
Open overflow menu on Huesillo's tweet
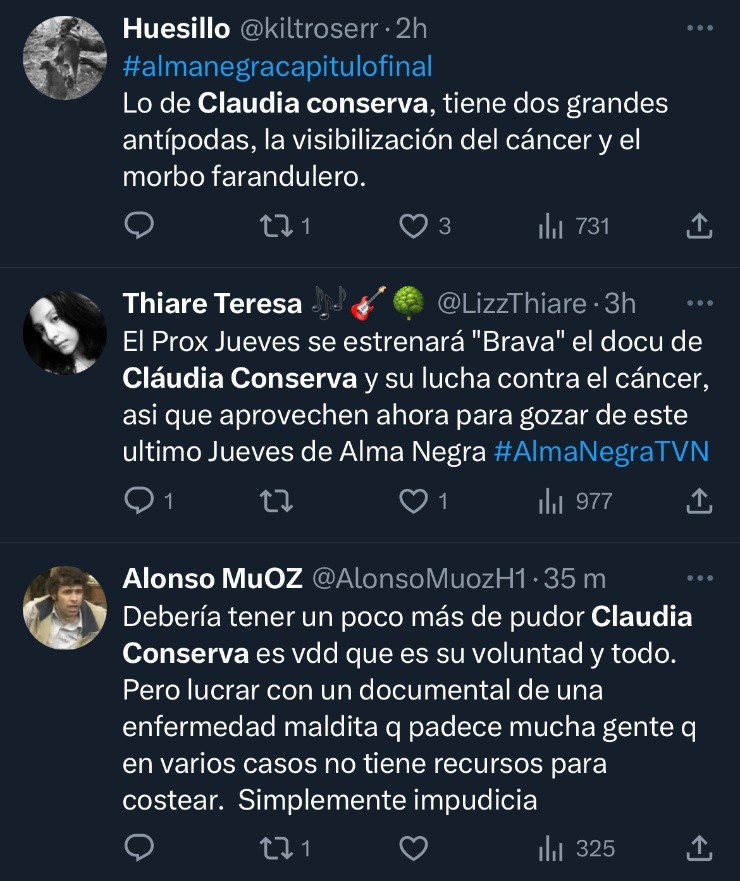pyautogui.click(x=700, y=29)
